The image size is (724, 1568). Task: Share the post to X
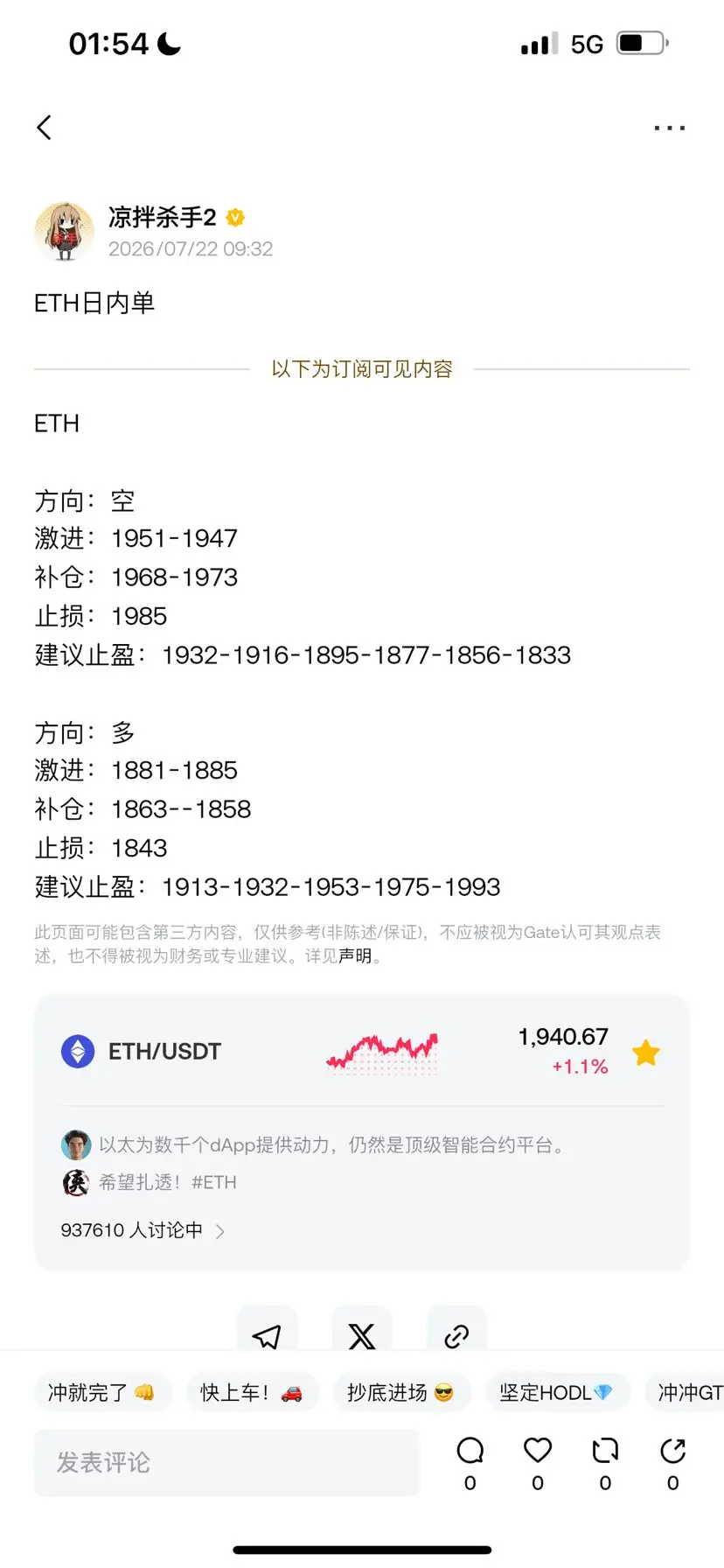click(362, 1336)
